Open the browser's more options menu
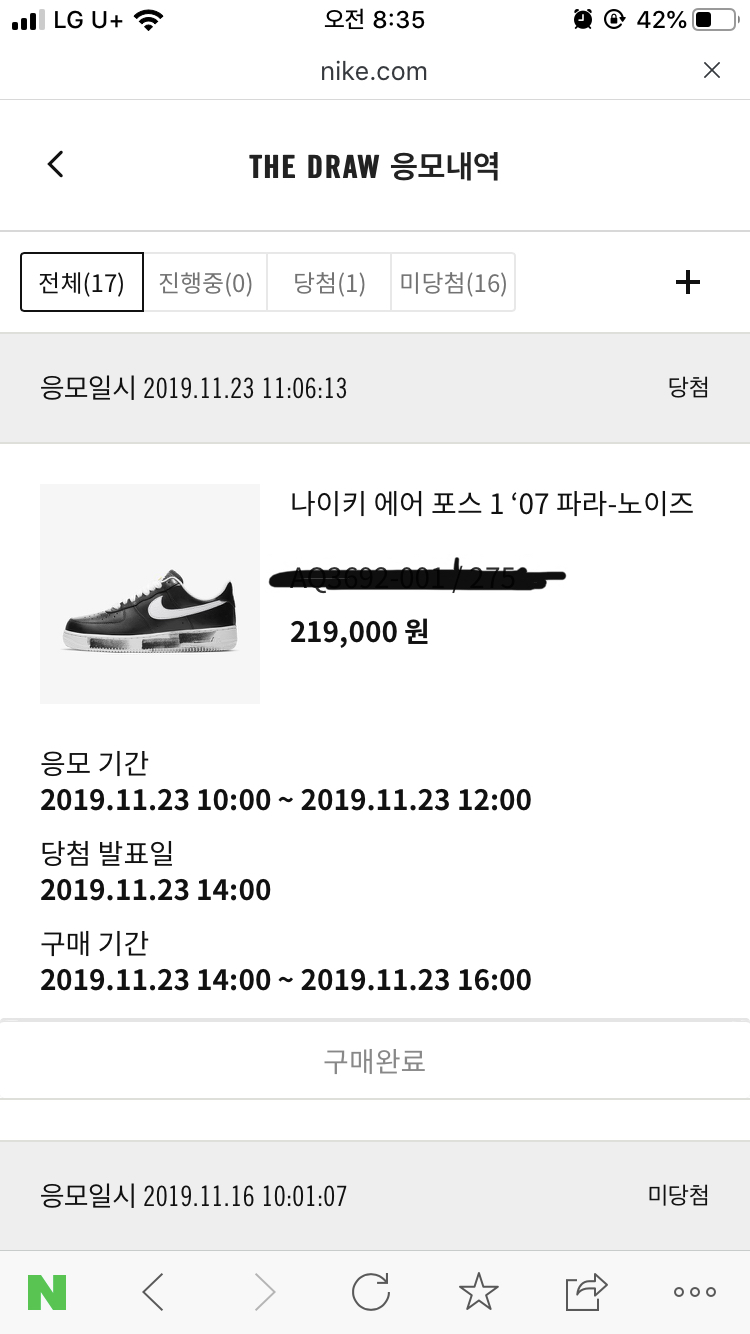The image size is (750, 1334). coord(695,1292)
